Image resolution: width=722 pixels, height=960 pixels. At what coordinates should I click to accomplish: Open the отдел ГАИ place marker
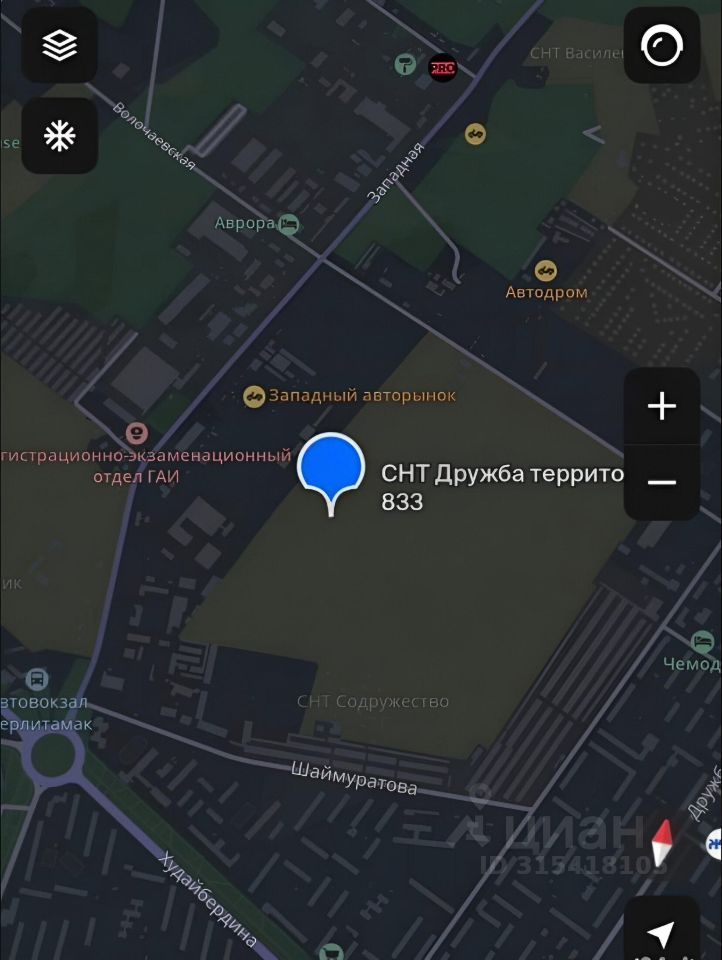point(136,433)
